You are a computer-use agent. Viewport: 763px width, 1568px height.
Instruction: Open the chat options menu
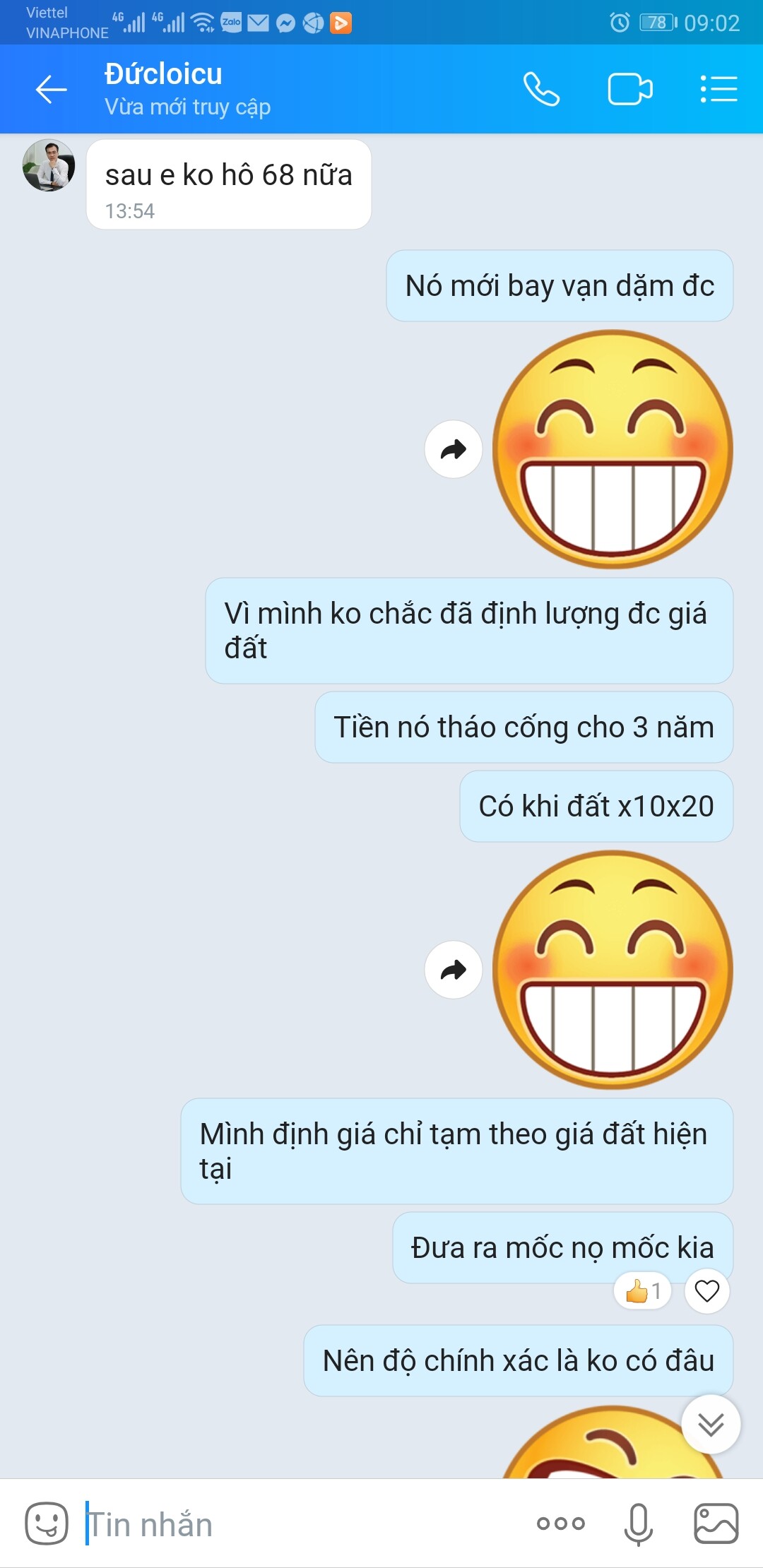coord(718,90)
